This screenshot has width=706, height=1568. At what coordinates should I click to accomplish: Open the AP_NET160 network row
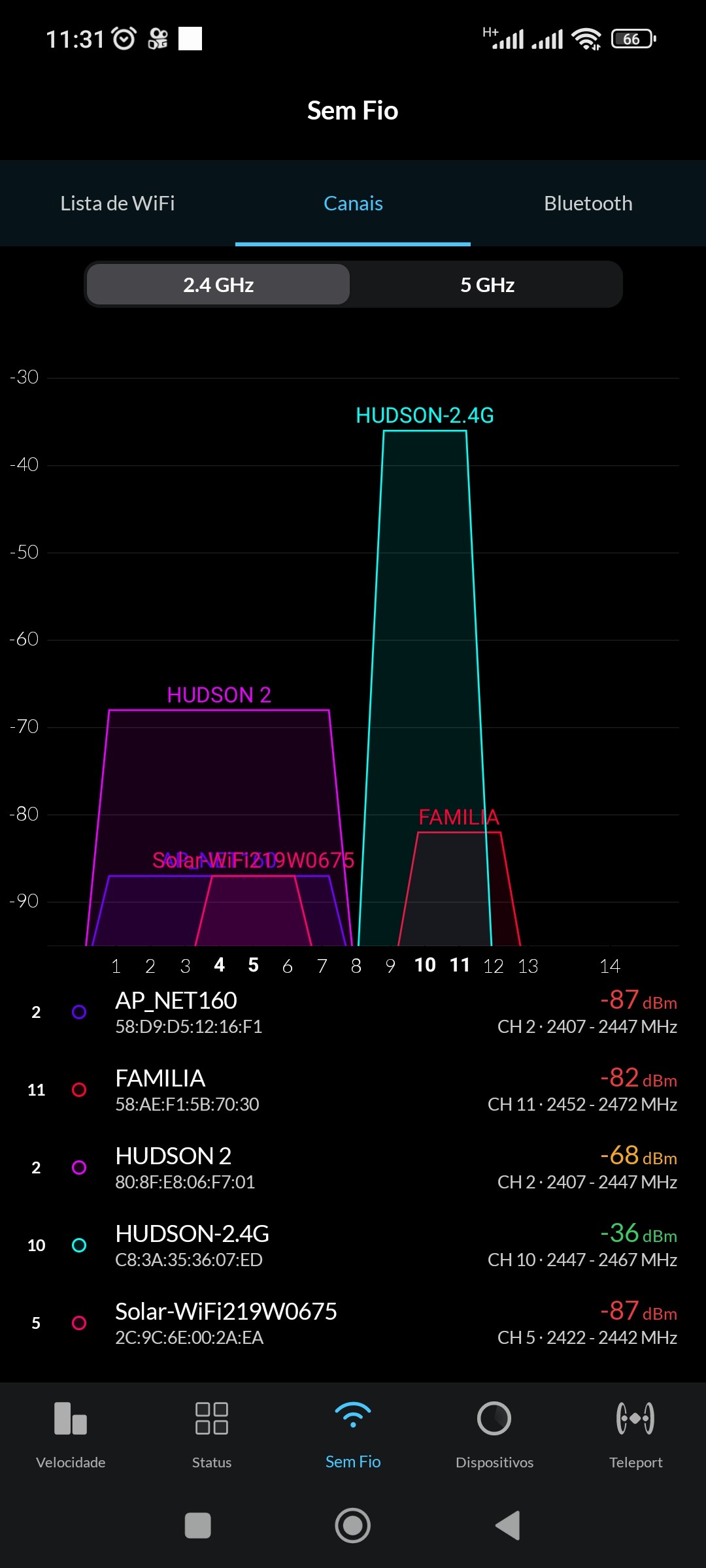[x=353, y=1012]
